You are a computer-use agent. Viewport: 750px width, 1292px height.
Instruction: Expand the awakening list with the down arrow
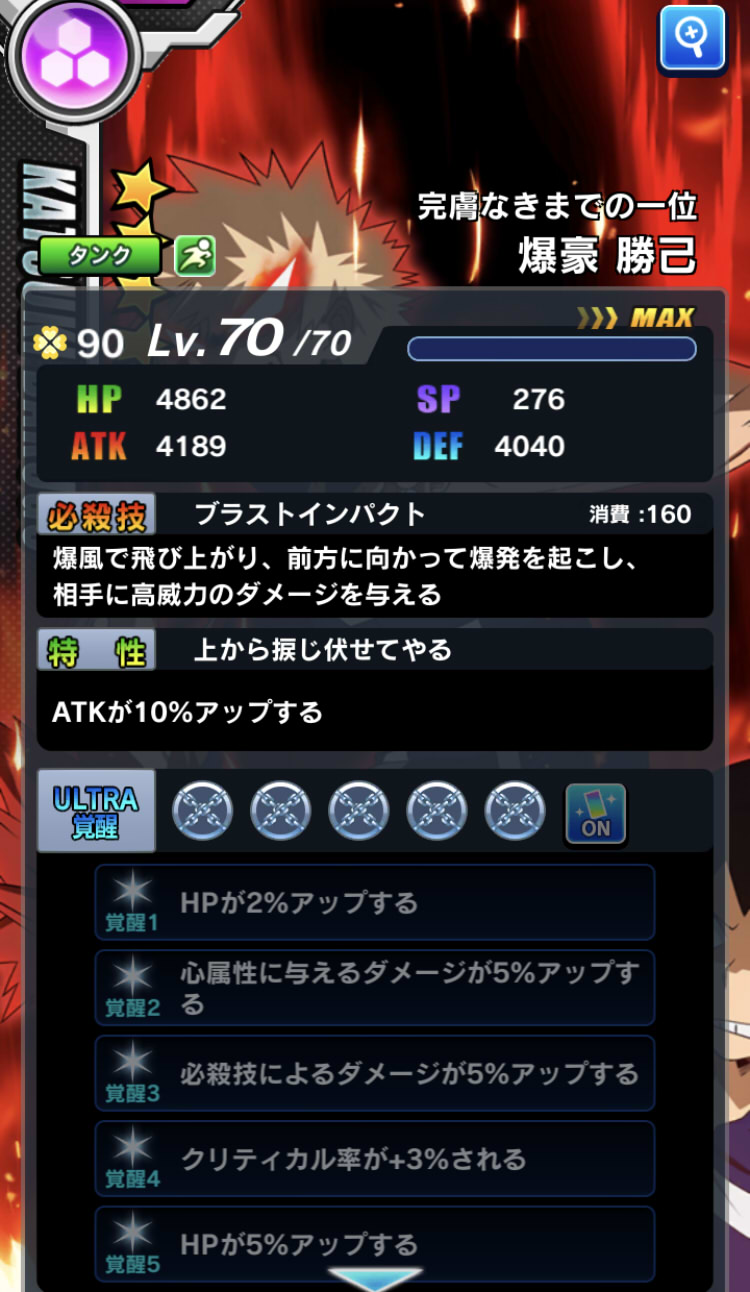(375, 1278)
